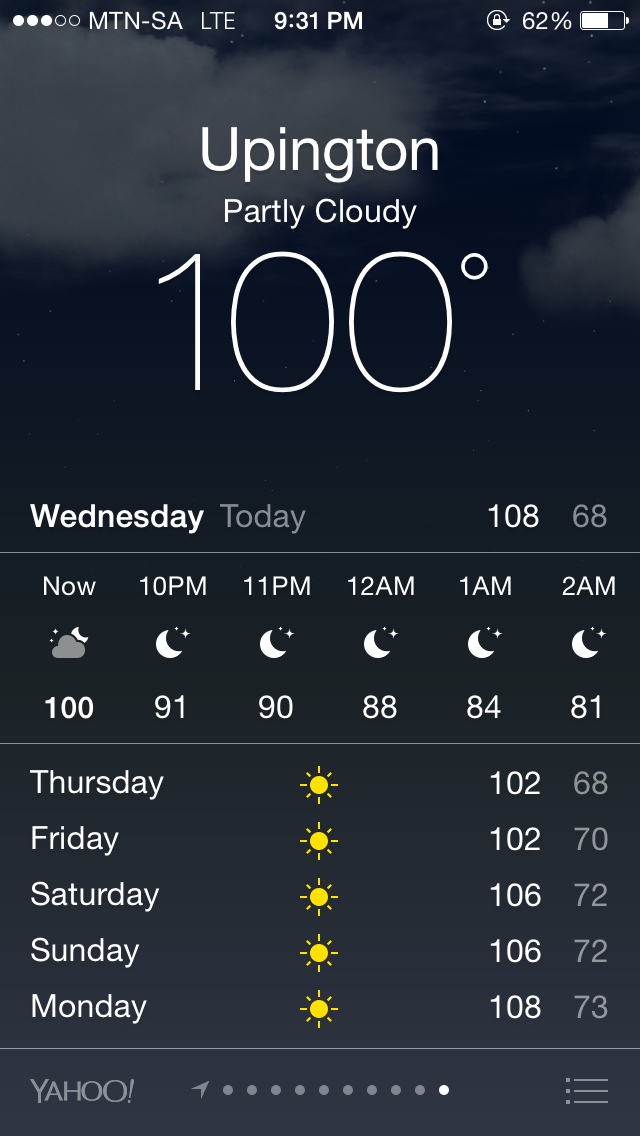Tap the page indicator dots
Viewport: 640px width, 1136px height.
point(334,1090)
